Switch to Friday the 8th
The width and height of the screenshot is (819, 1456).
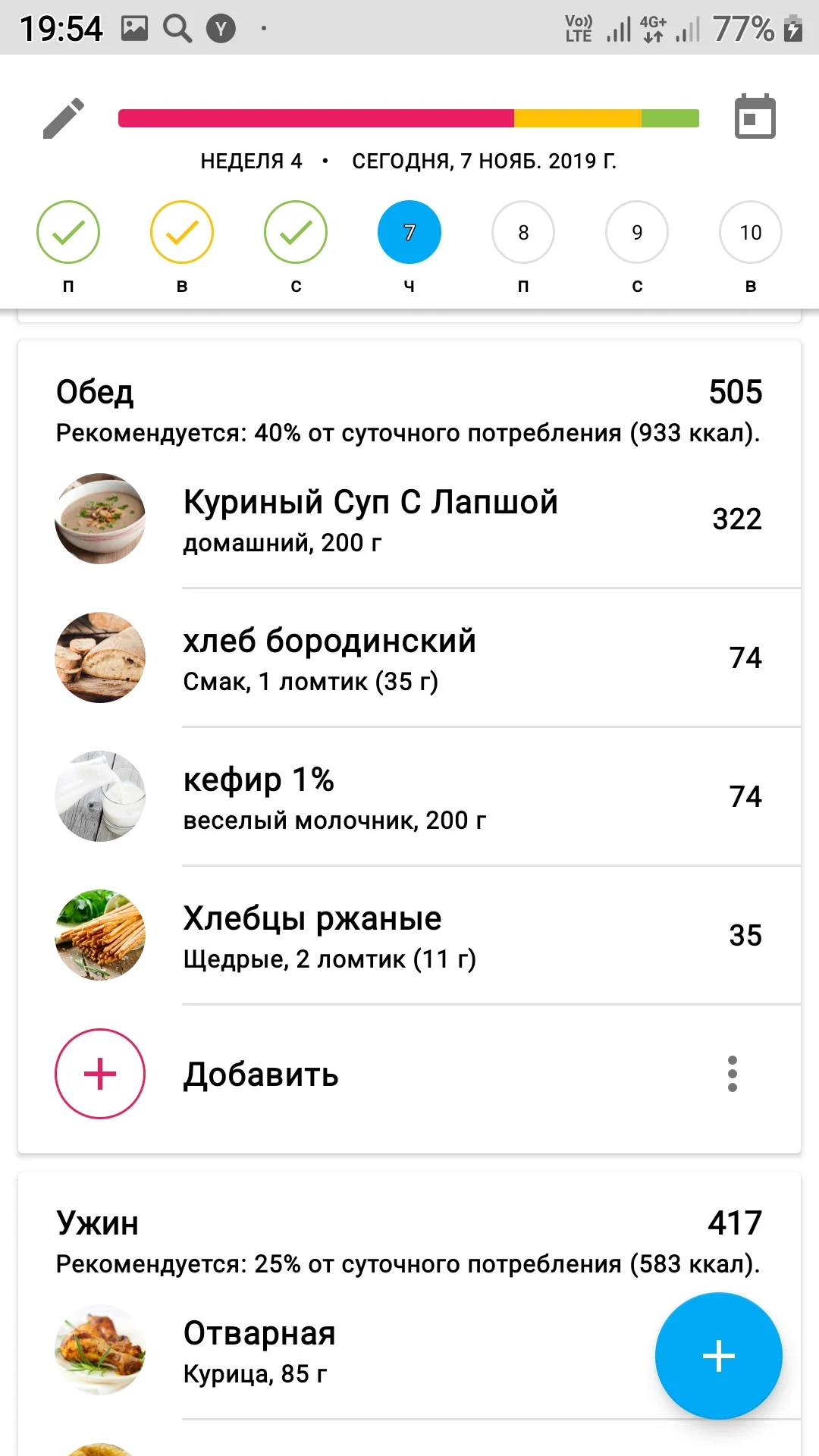tap(523, 232)
